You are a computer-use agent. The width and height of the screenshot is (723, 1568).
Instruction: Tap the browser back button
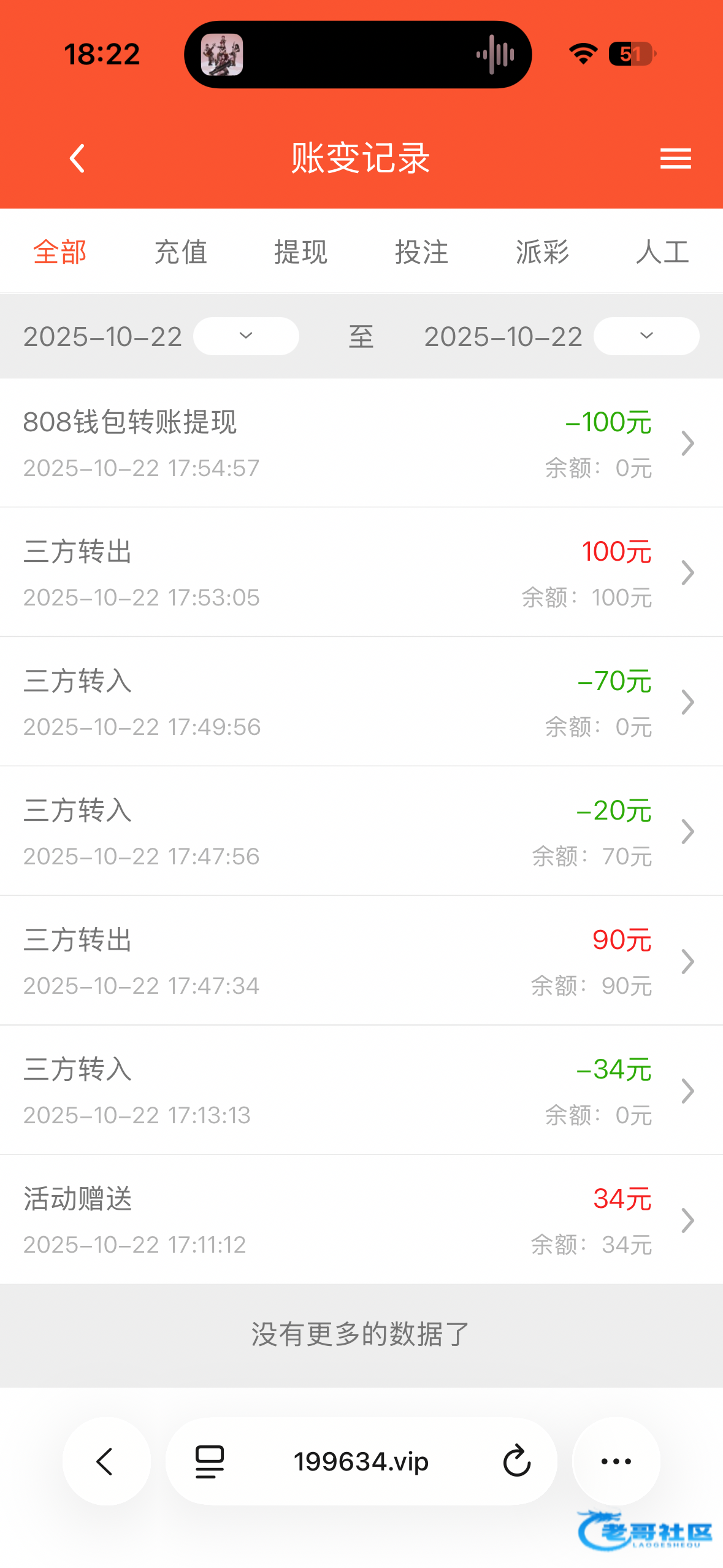tap(106, 1461)
